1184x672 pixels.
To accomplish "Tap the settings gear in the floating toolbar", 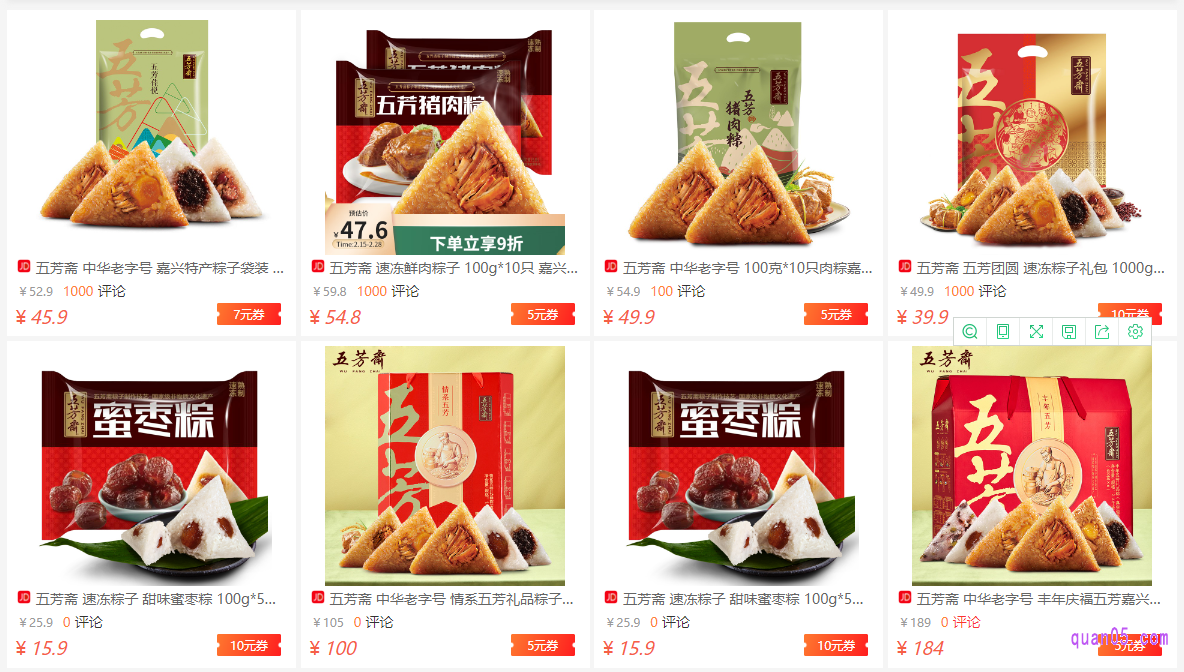I will [x=1135, y=332].
